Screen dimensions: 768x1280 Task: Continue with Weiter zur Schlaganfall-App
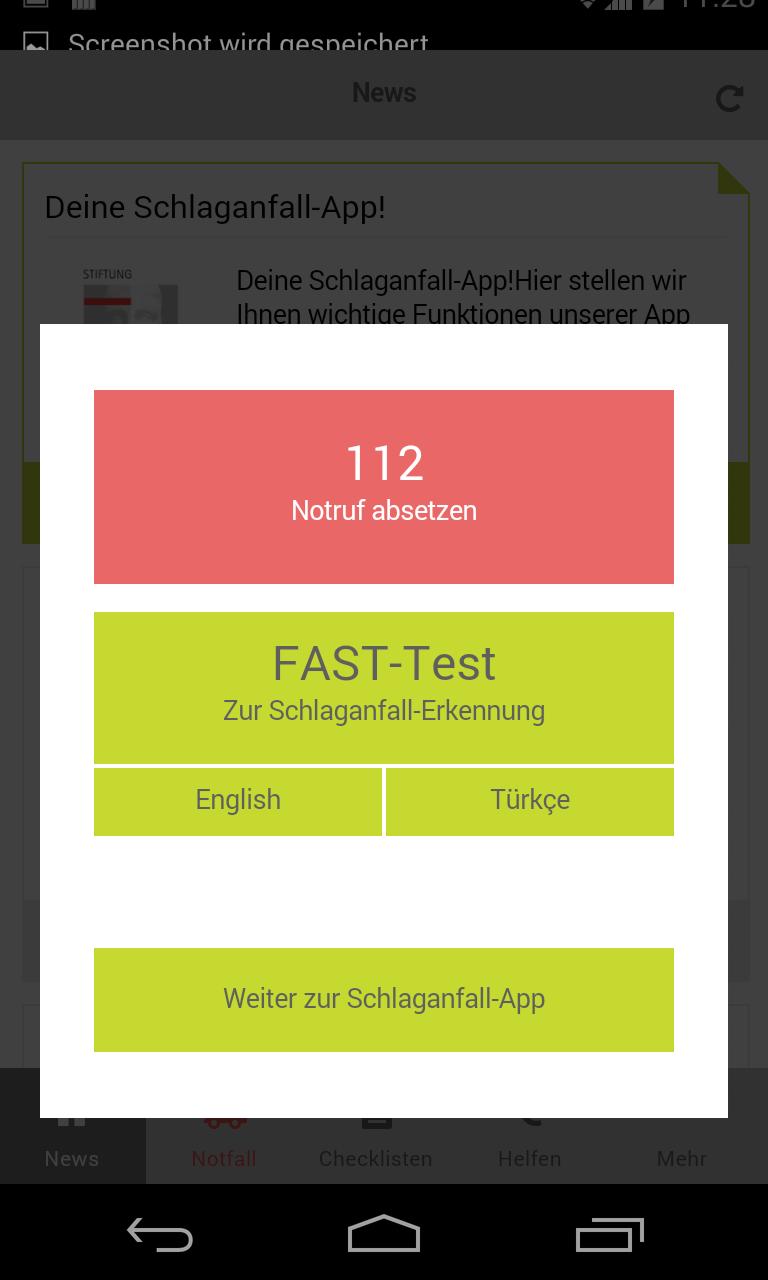[x=384, y=1000]
